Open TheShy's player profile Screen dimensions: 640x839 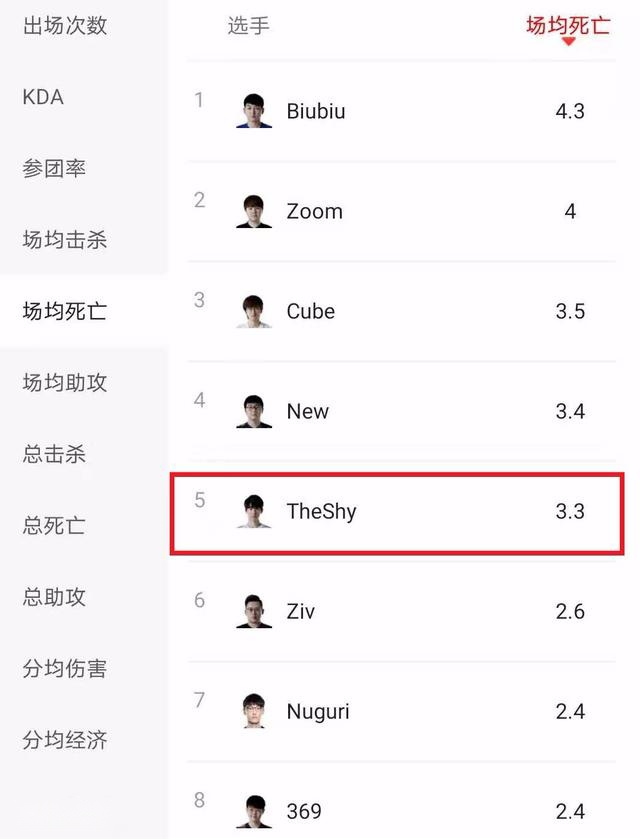321,511
